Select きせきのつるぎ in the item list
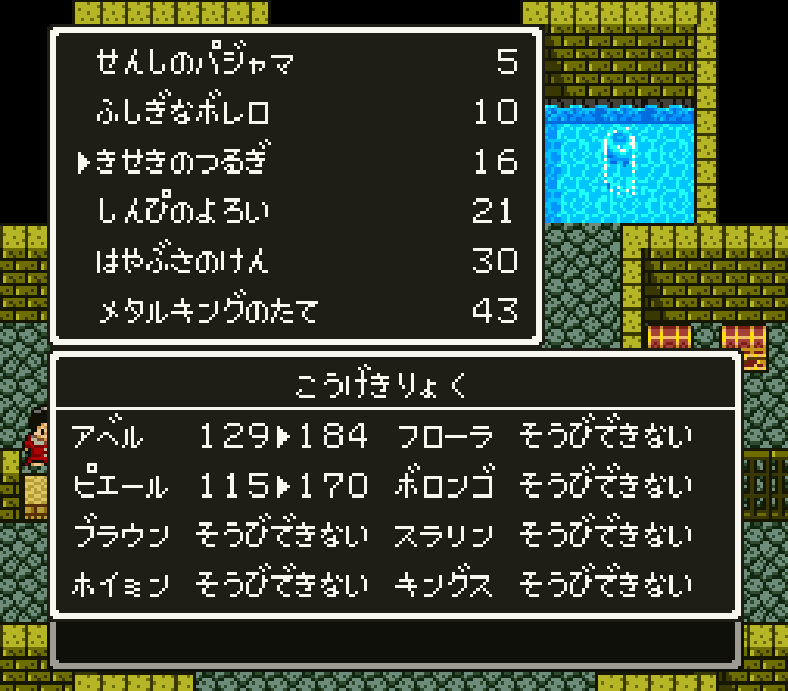Screen dimensions: 788x691 click(183, 162)
